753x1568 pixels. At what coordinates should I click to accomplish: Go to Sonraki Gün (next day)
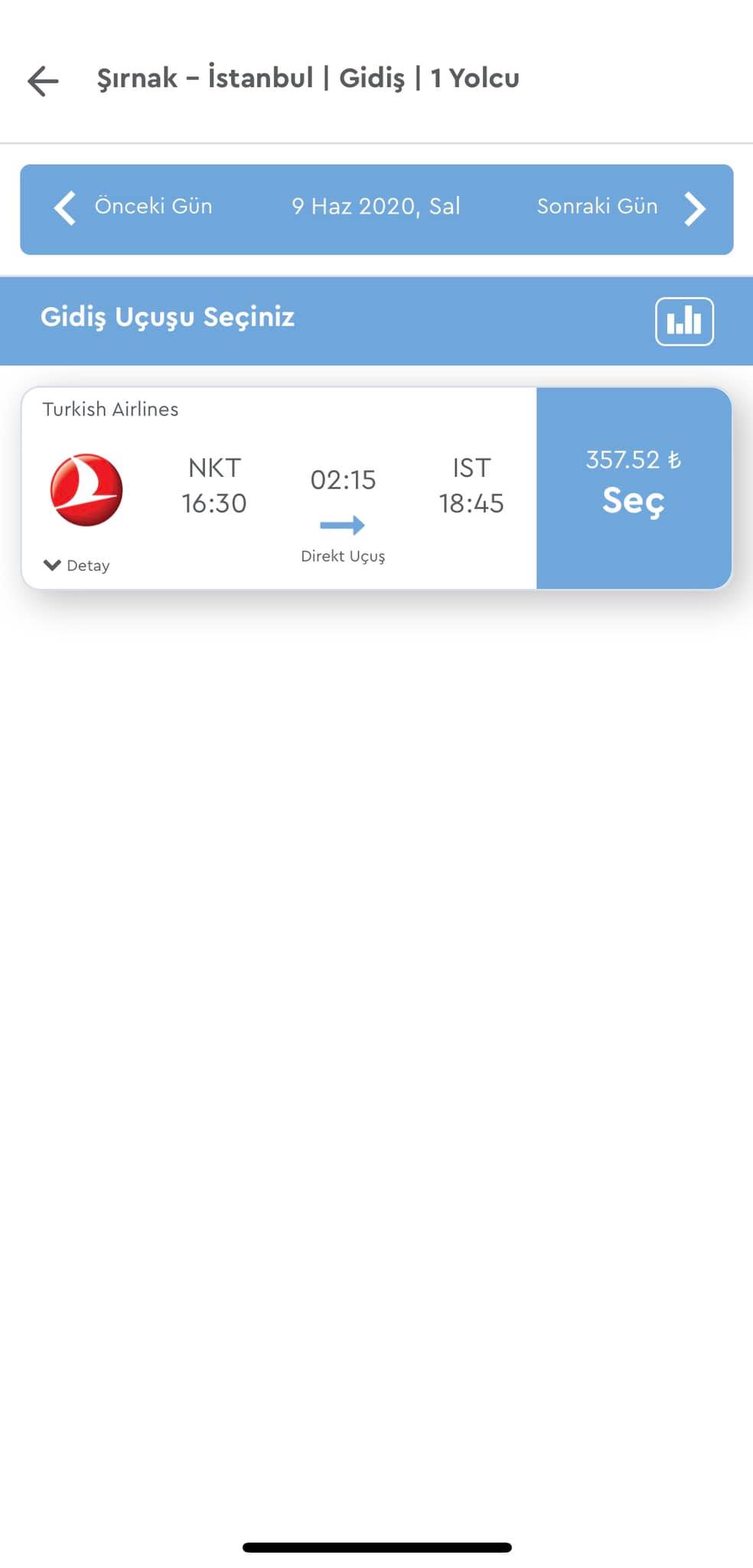[x=621, y=207]
